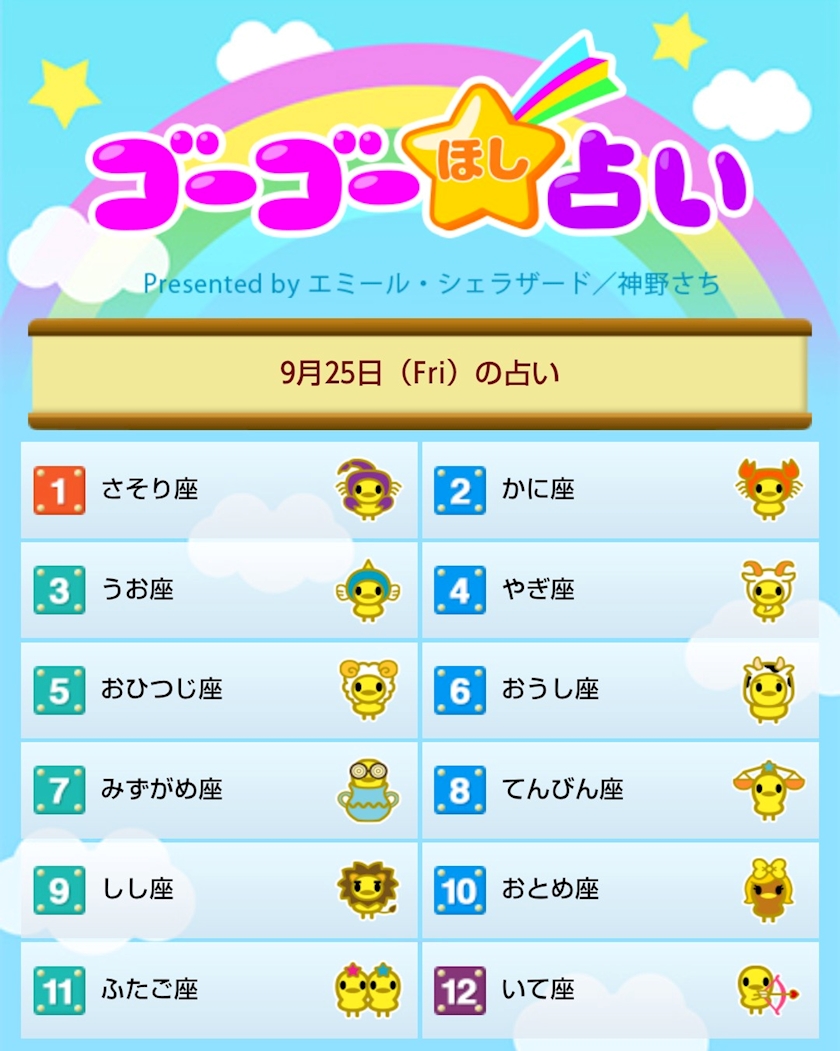The image size is (840, 1051).
Task: Select the みずがめ座 row
Action: tap(219, 790)
